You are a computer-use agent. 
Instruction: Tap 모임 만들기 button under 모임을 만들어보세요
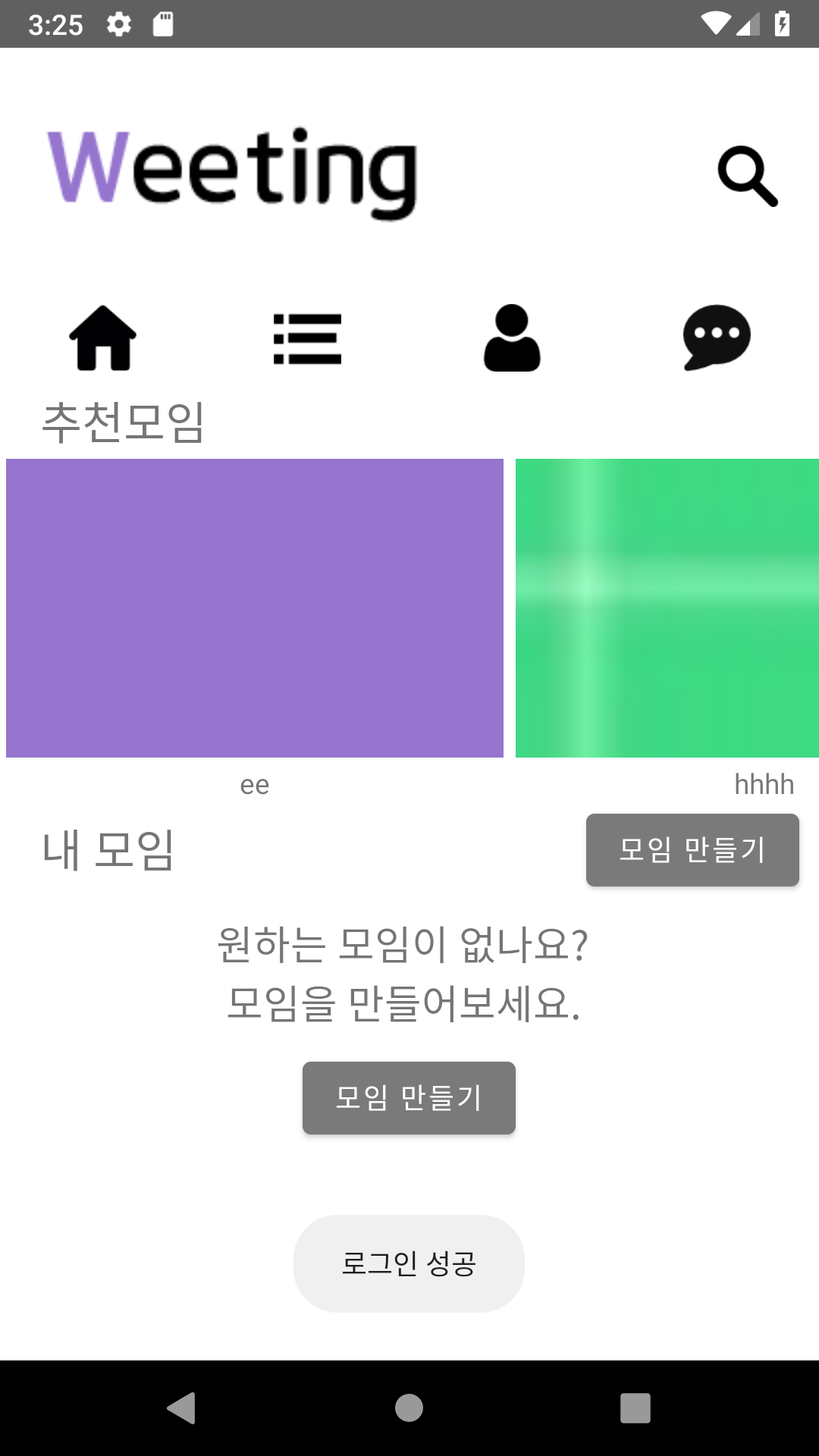pyautogui.click(x=409, y=1097)
